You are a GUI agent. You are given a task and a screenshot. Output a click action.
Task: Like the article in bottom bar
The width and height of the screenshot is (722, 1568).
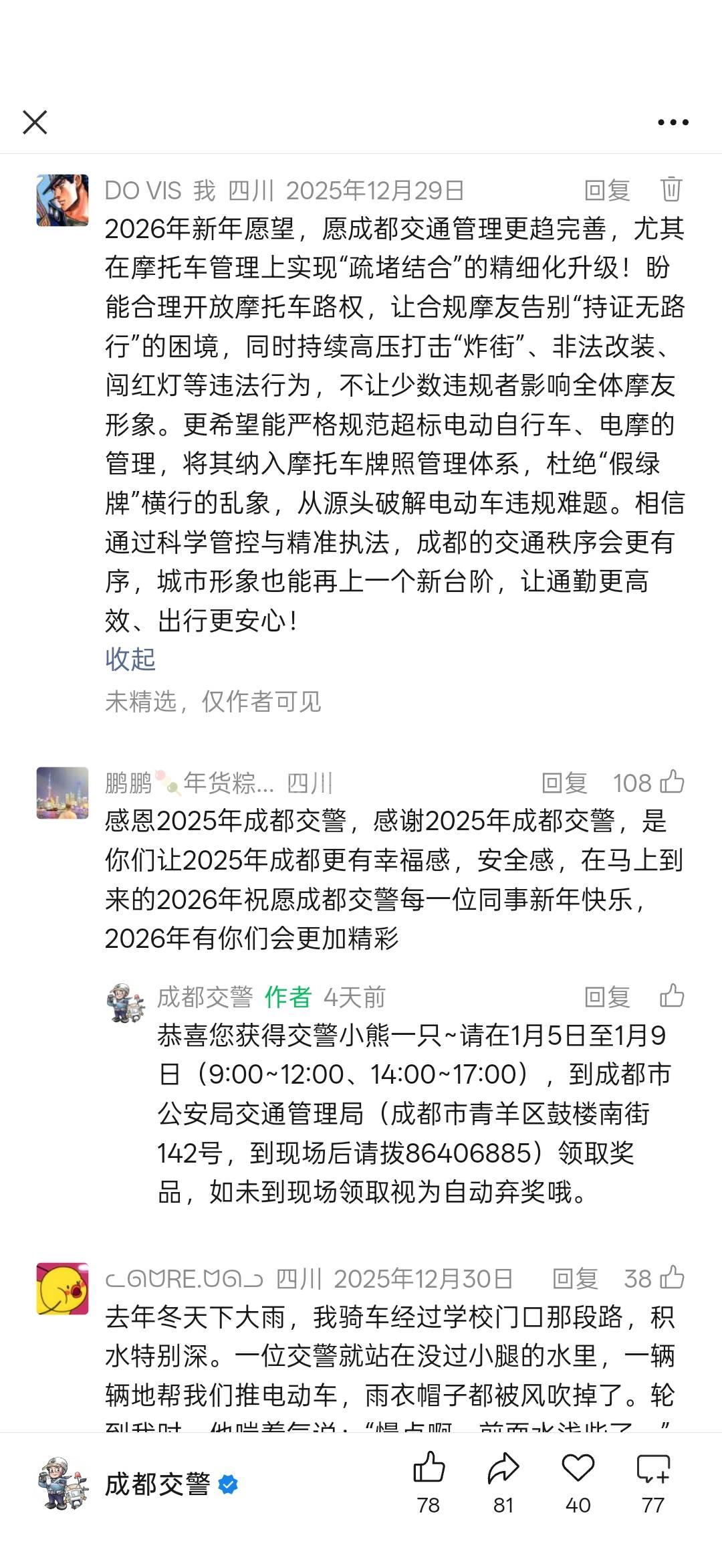[429, 1470]
